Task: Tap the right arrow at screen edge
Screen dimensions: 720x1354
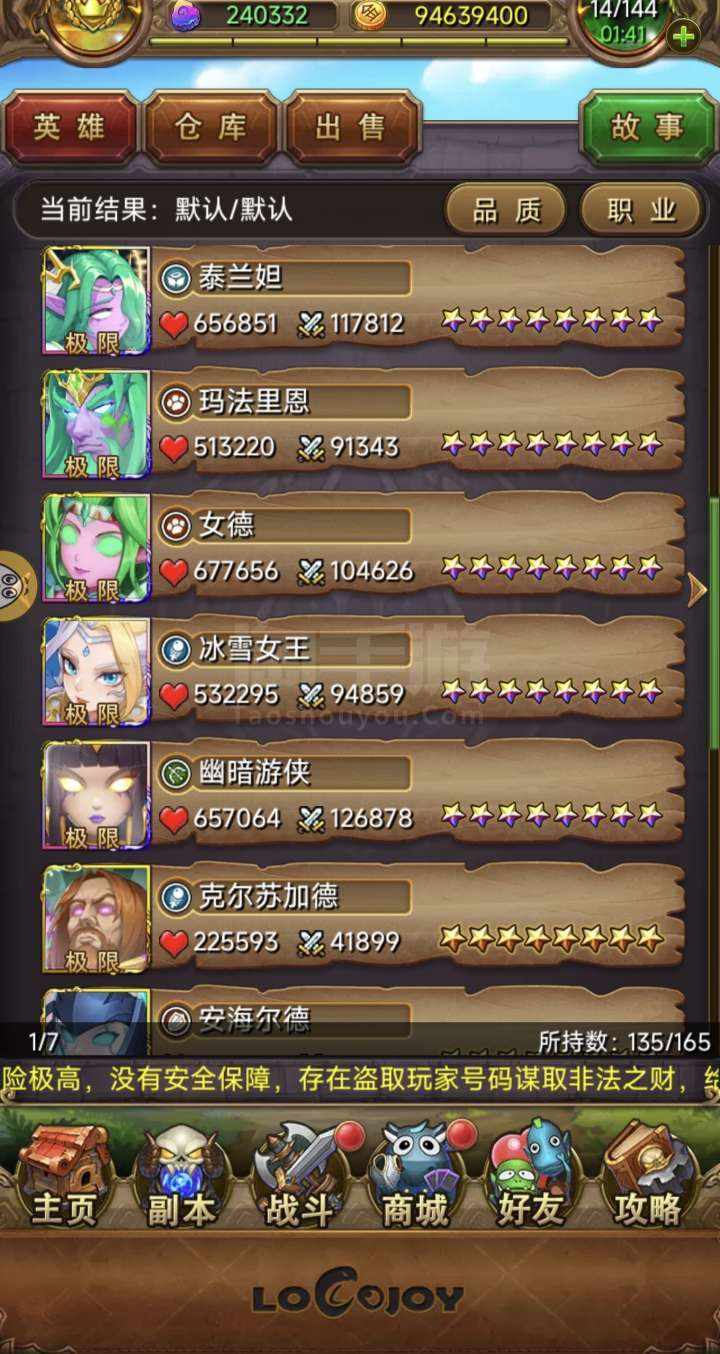Action: click(x=697, y=590)
